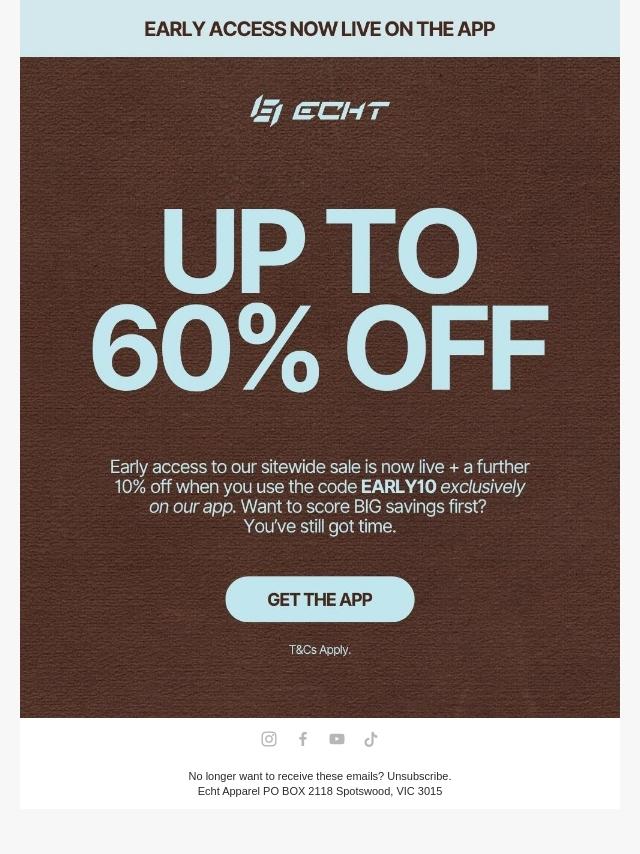640x854 pixels.
Task: Open Echt's Instagram page
Action: point(269,739)
